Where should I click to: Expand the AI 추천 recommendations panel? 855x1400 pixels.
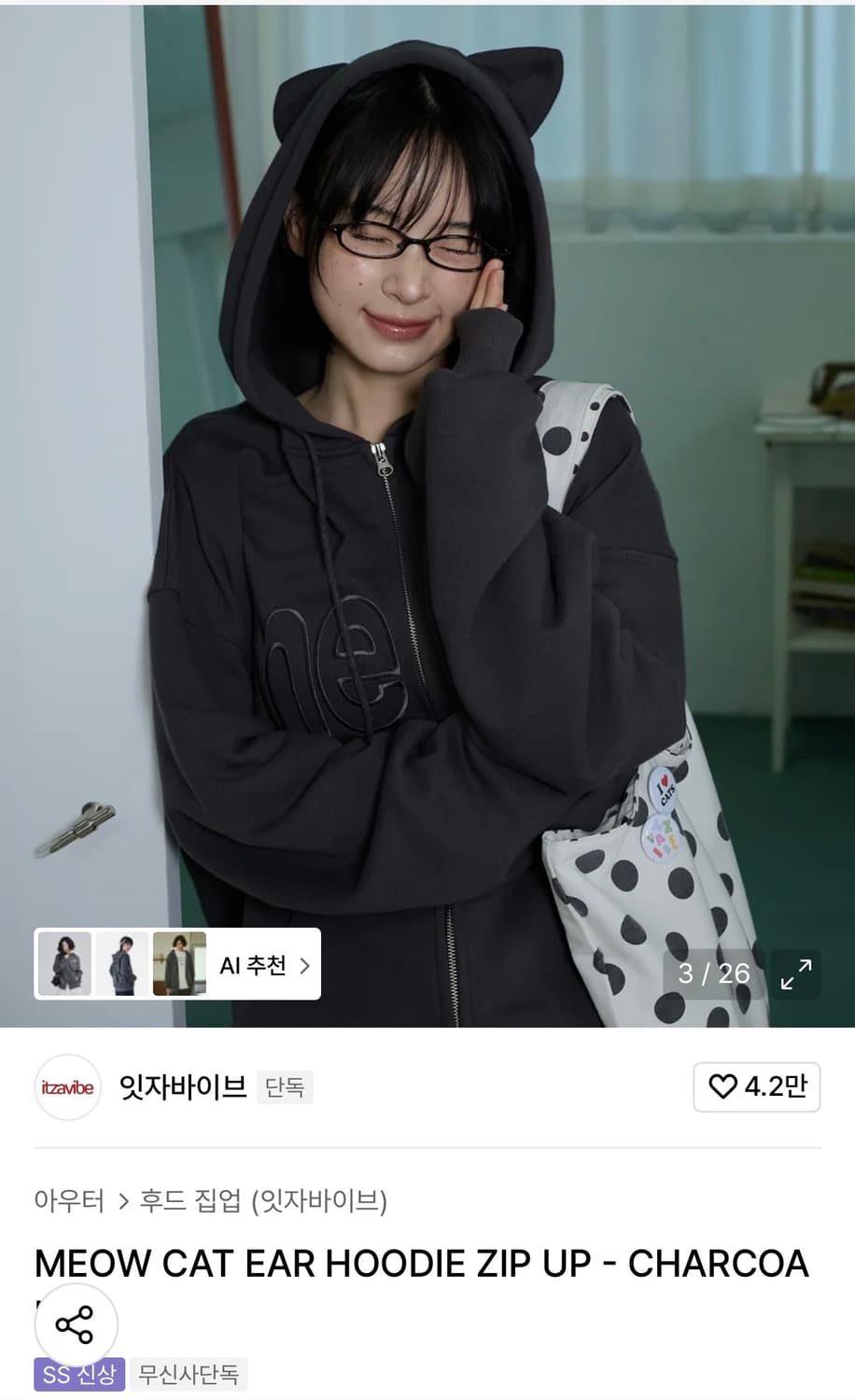(261, 965)
